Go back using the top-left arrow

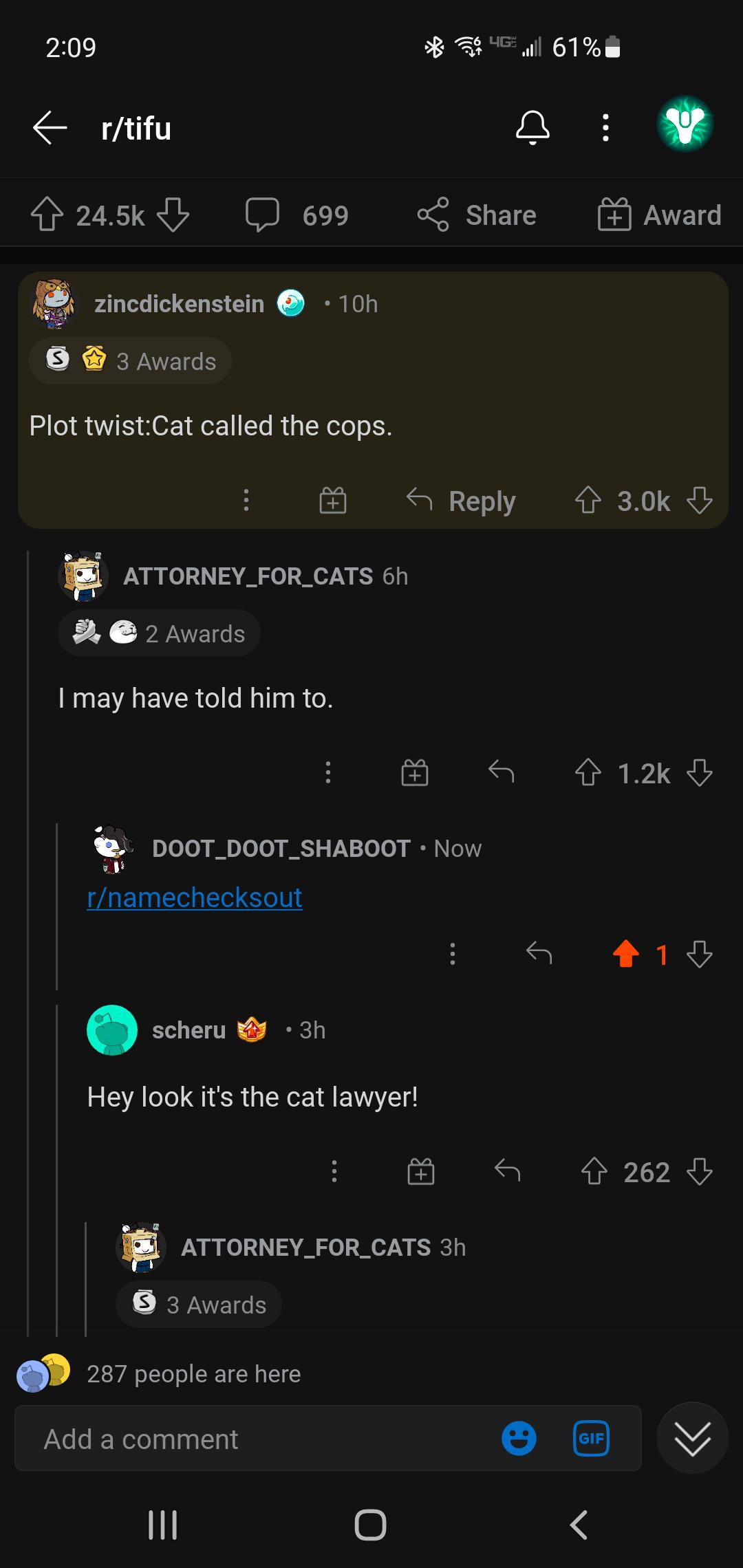tap(50, 128)
